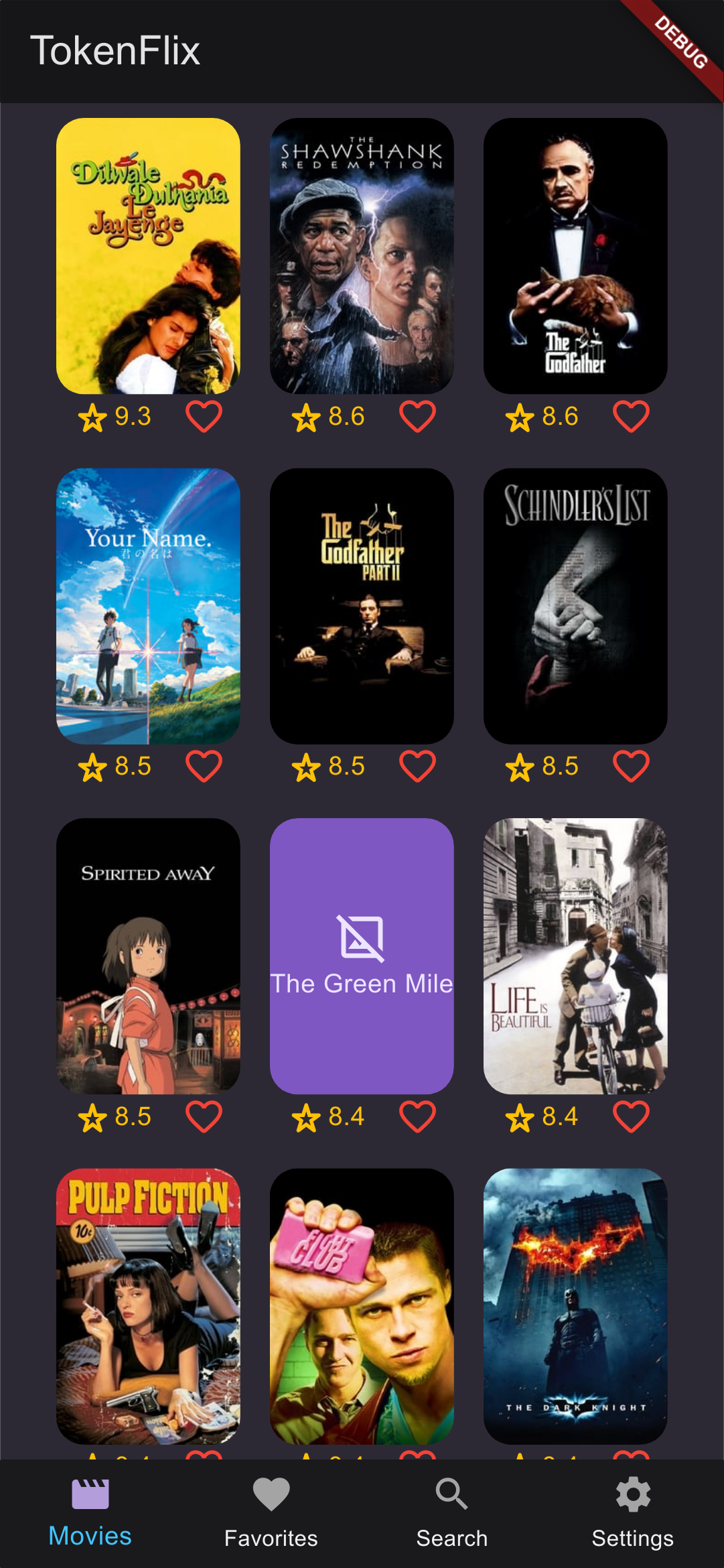This screenshot has width=724, height=1568.
Task: Open the Spirited Away movie card
Action: (x=148, y=956)
